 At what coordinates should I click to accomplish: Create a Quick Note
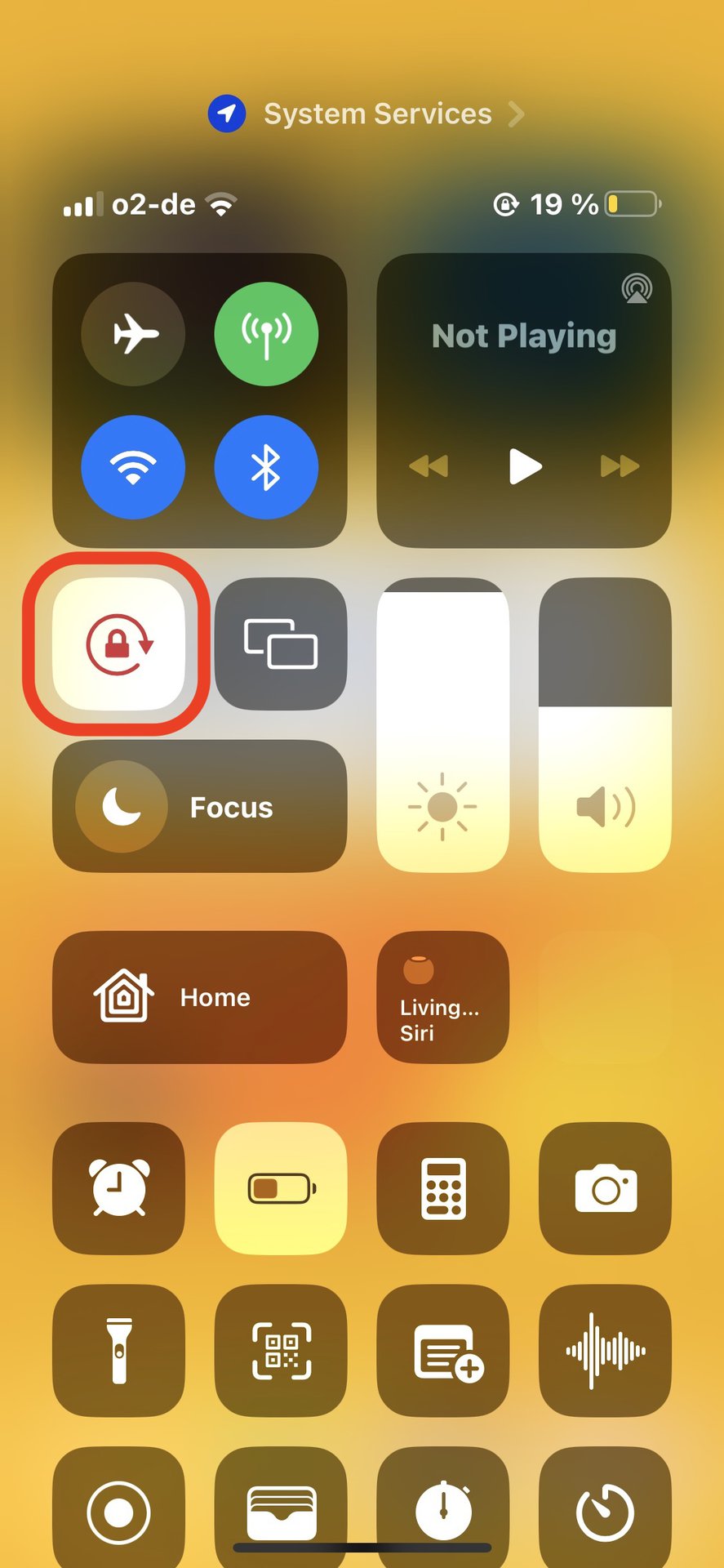click(442, 1350)
